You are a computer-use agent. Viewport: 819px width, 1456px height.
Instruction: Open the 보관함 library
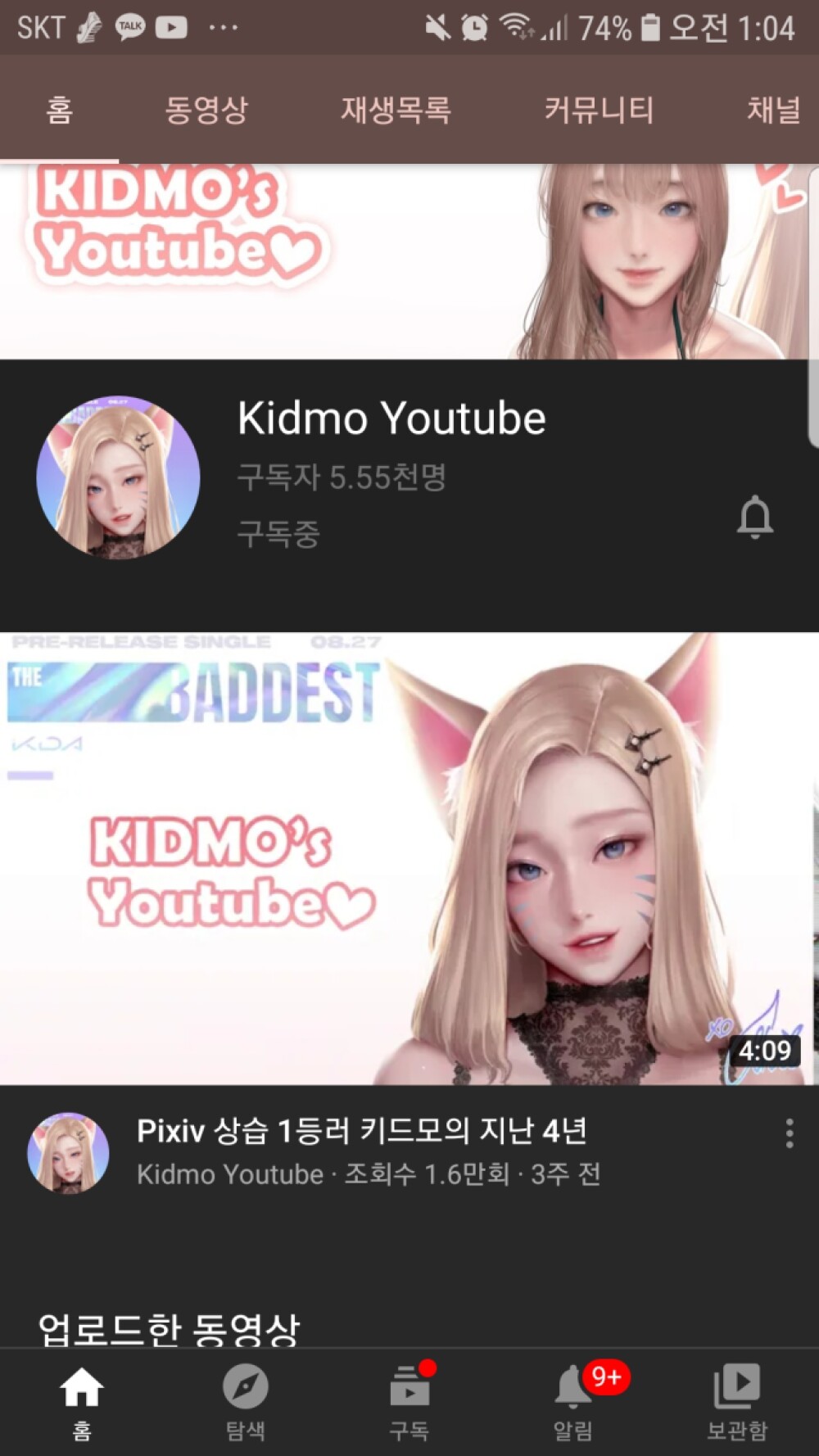[x=737, y=1401]
